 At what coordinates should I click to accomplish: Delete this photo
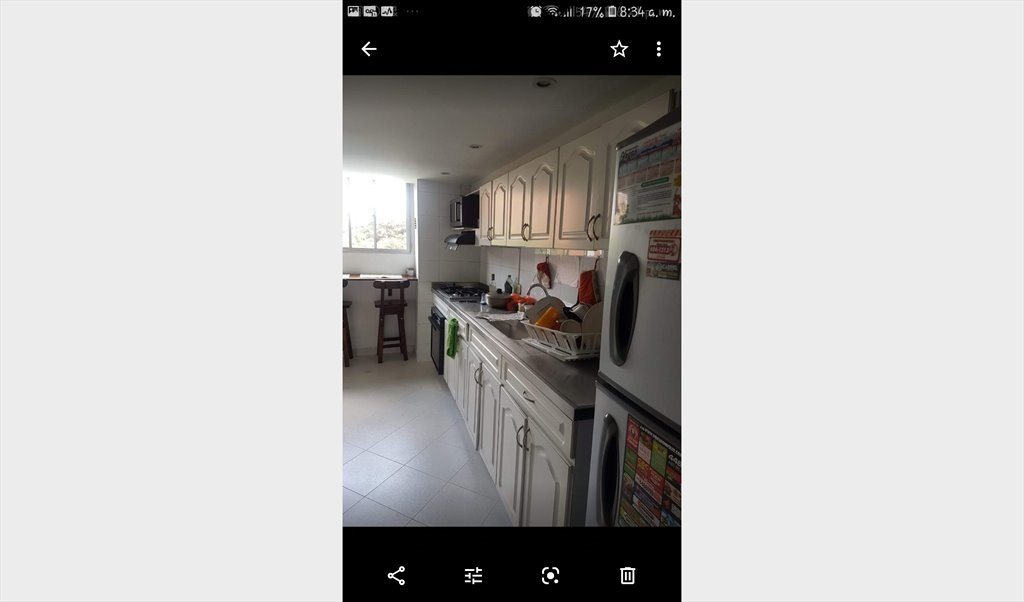[x=627, y=575]
